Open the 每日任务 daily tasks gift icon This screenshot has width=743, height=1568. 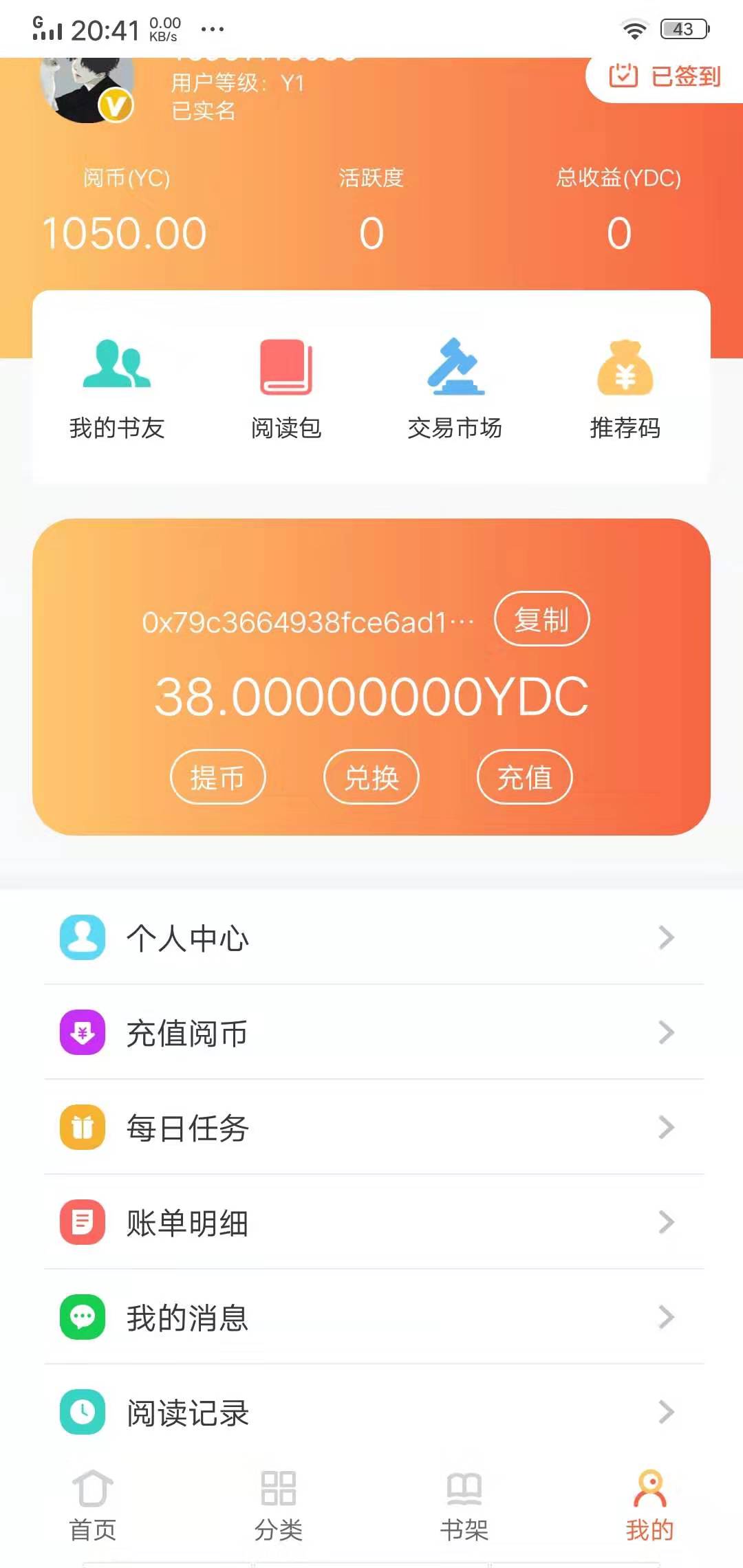click(x=83, y=1126)
